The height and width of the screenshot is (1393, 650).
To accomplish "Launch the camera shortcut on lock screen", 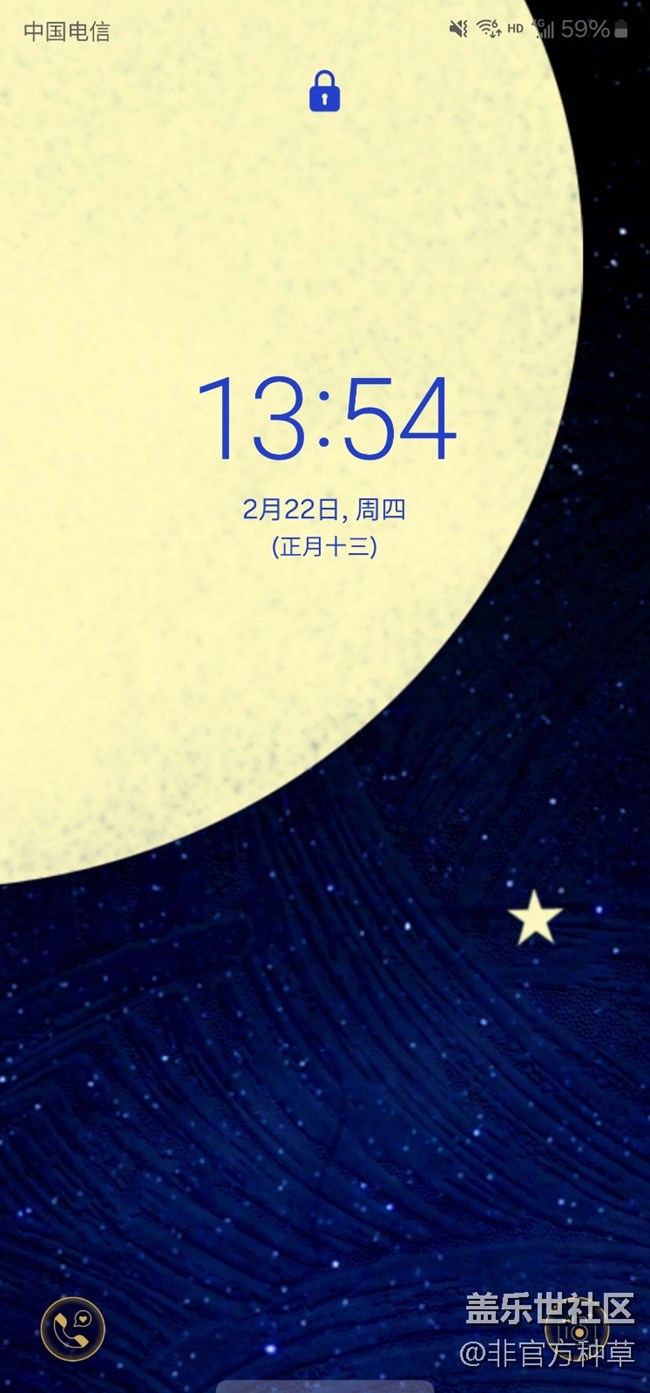I will pyautogui.click(x=578, y=1330).
